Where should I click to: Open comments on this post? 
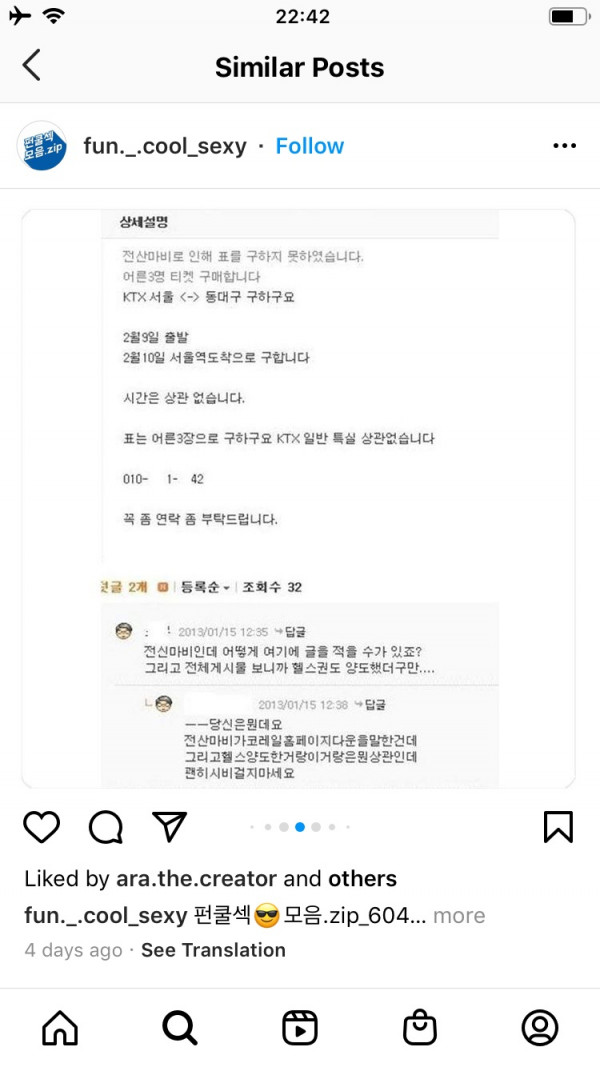coord(105,826)
